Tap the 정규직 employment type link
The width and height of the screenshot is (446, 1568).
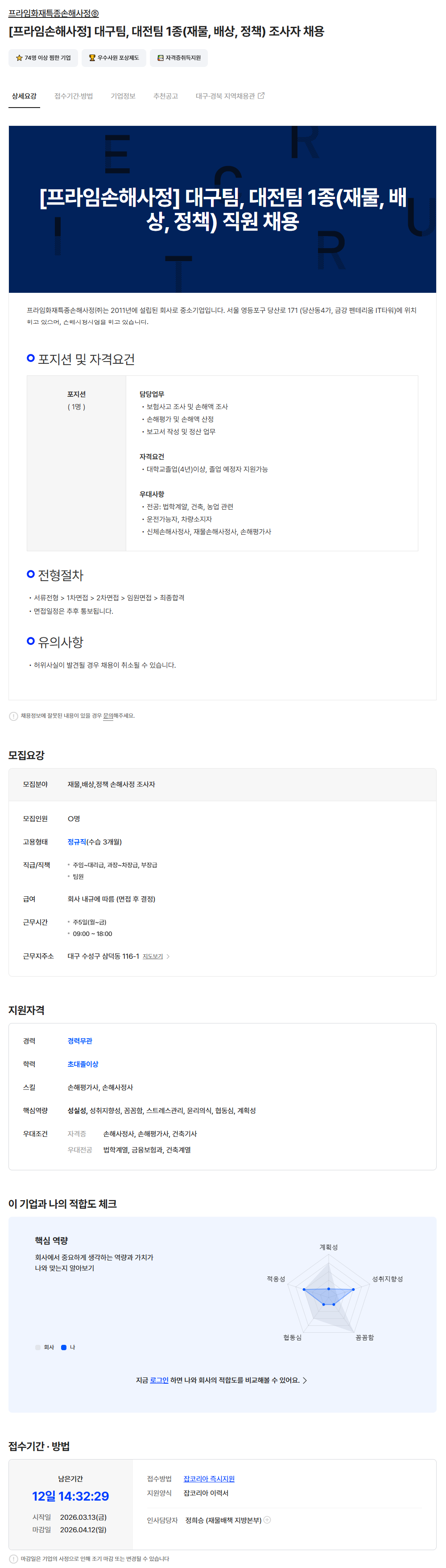(x=77, y=842)
